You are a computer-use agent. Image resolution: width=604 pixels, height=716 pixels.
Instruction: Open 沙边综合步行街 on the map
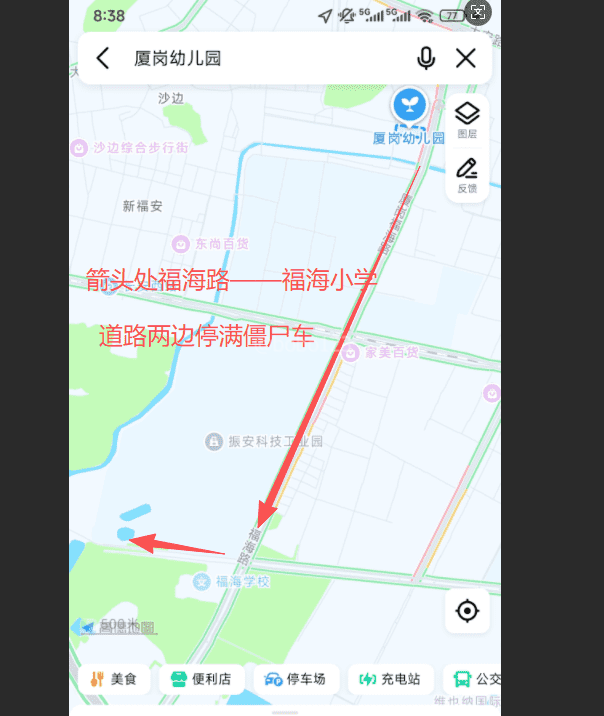(79, 147)
